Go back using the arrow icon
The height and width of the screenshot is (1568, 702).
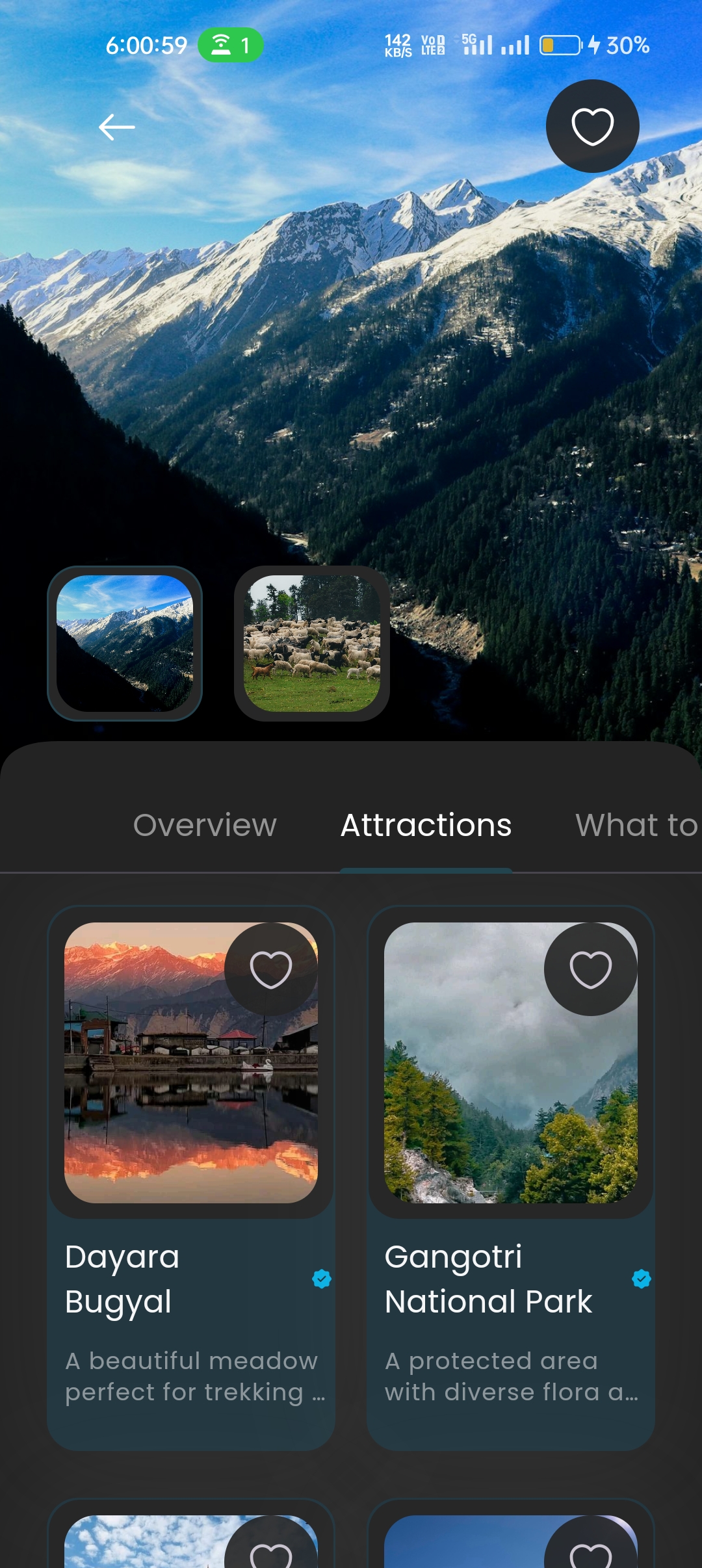117,127
